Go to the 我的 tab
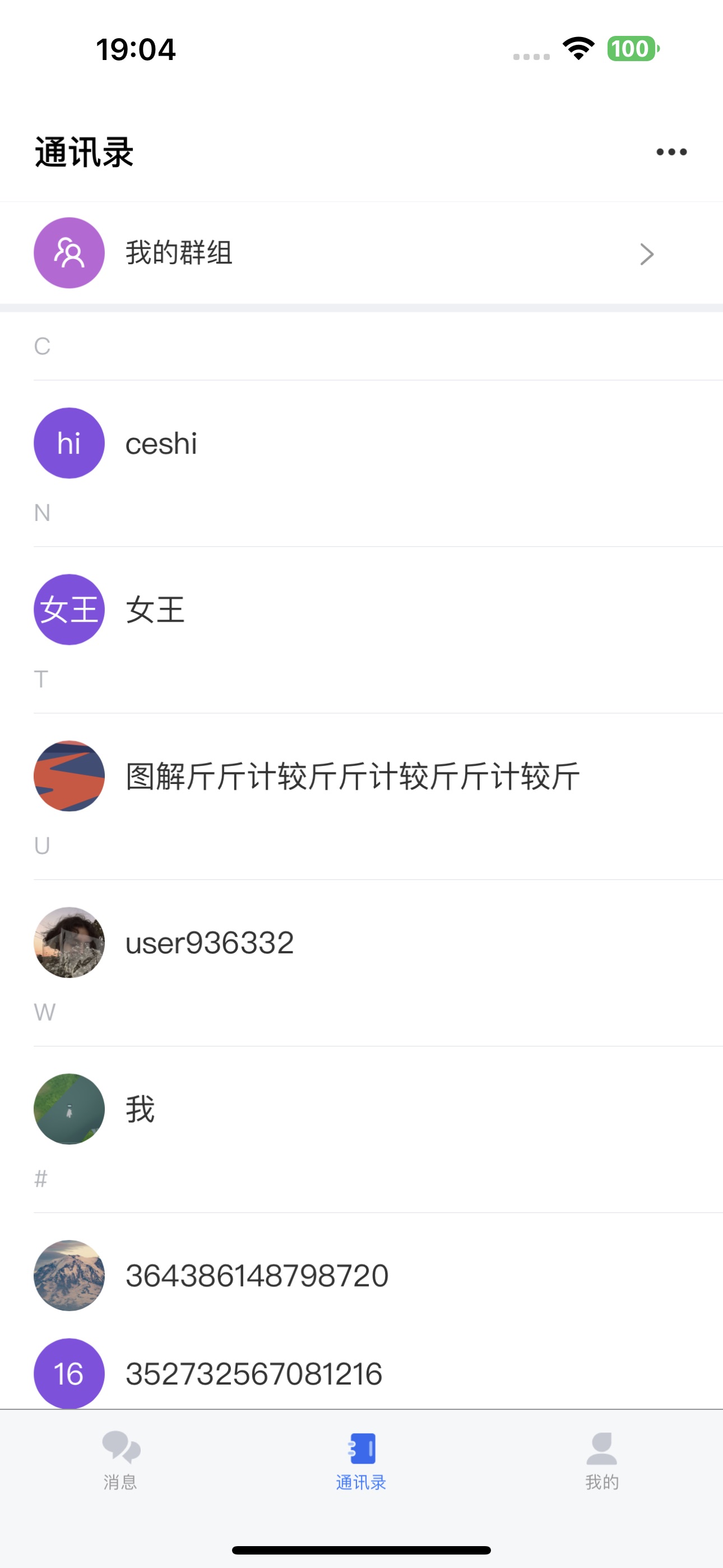The image size is (723, 1568). point(602,1460)
